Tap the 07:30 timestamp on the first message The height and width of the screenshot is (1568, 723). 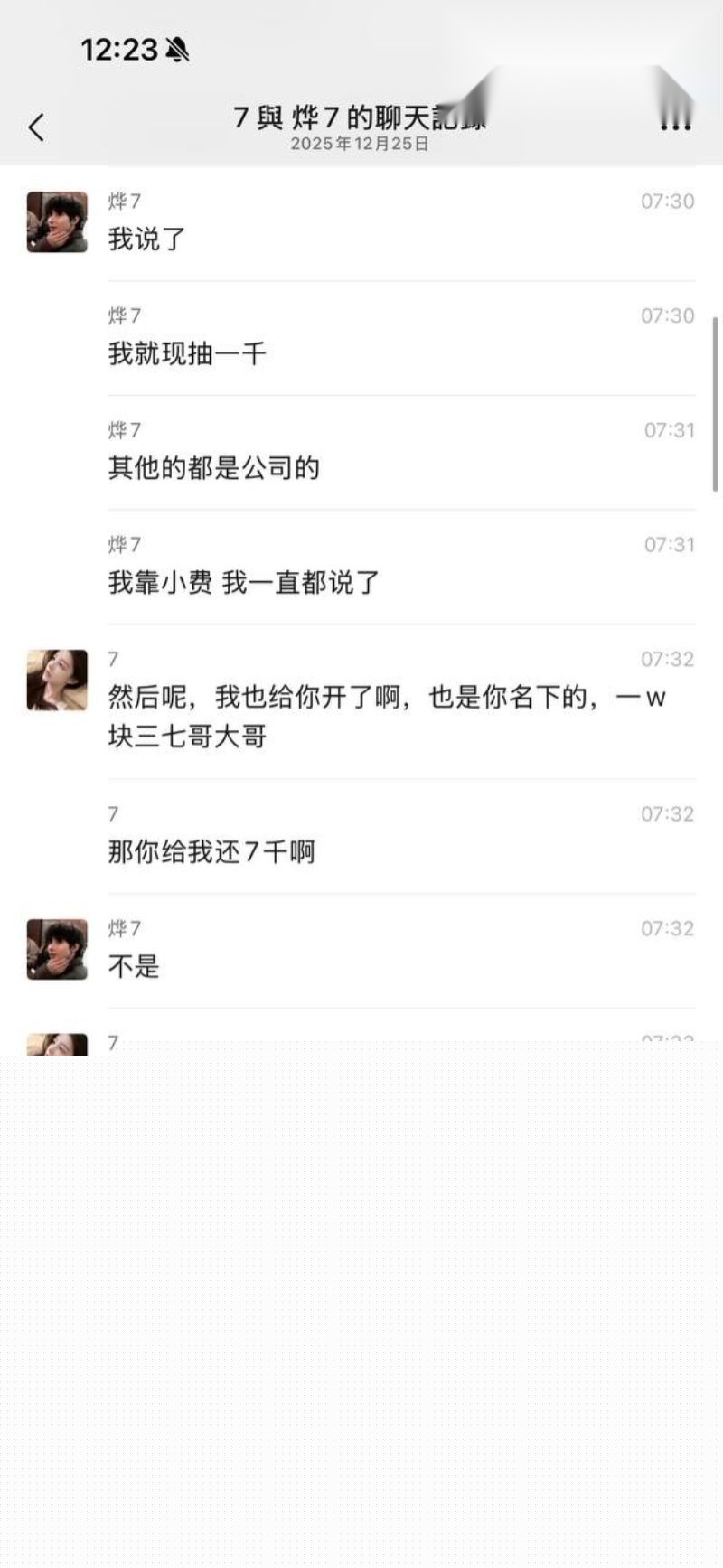(667, 202)
